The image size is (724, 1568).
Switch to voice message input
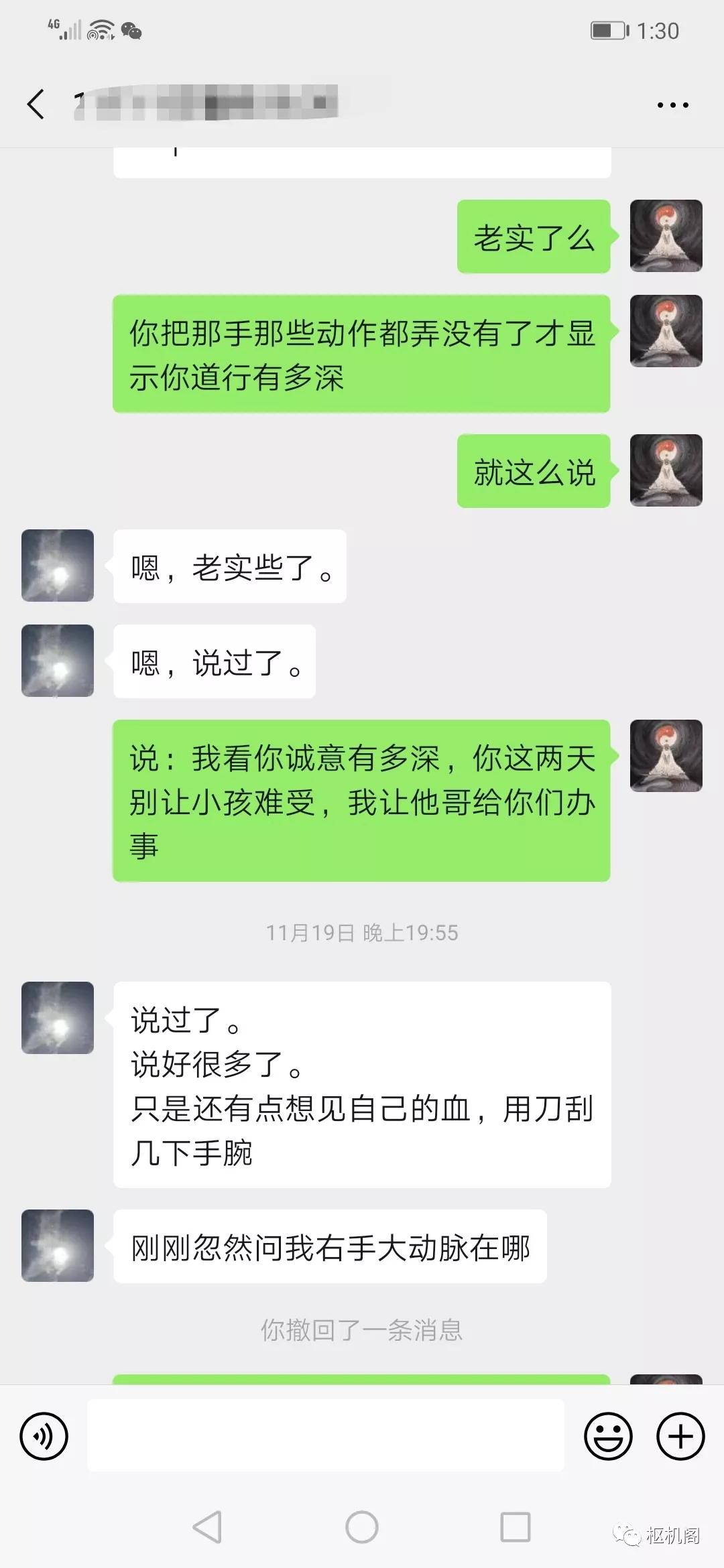[44, 1436]
